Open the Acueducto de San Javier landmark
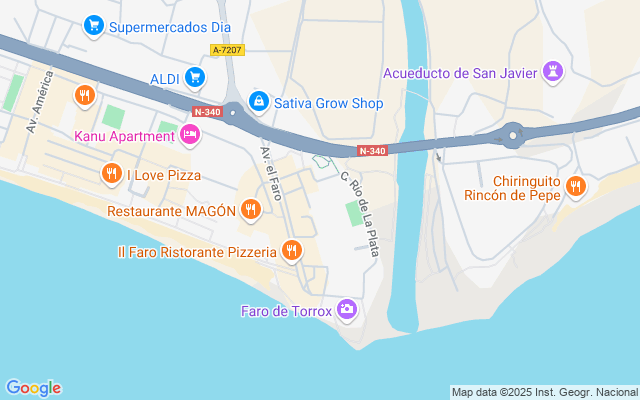The width and height of the screenshot is (640, 400). pyautogui.click(x=553, y=72)
